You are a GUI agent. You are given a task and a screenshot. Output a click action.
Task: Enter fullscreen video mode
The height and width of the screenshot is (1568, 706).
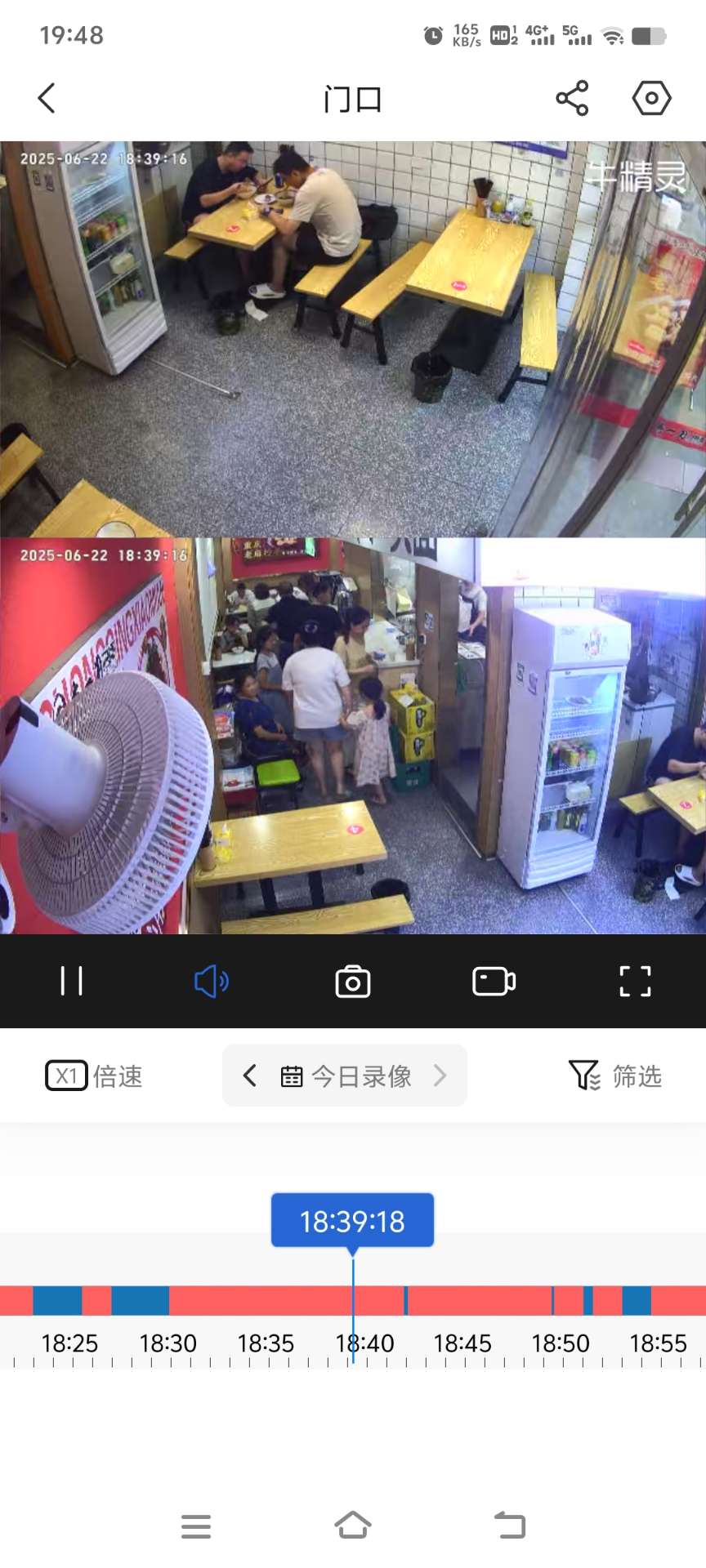(635, 981)
